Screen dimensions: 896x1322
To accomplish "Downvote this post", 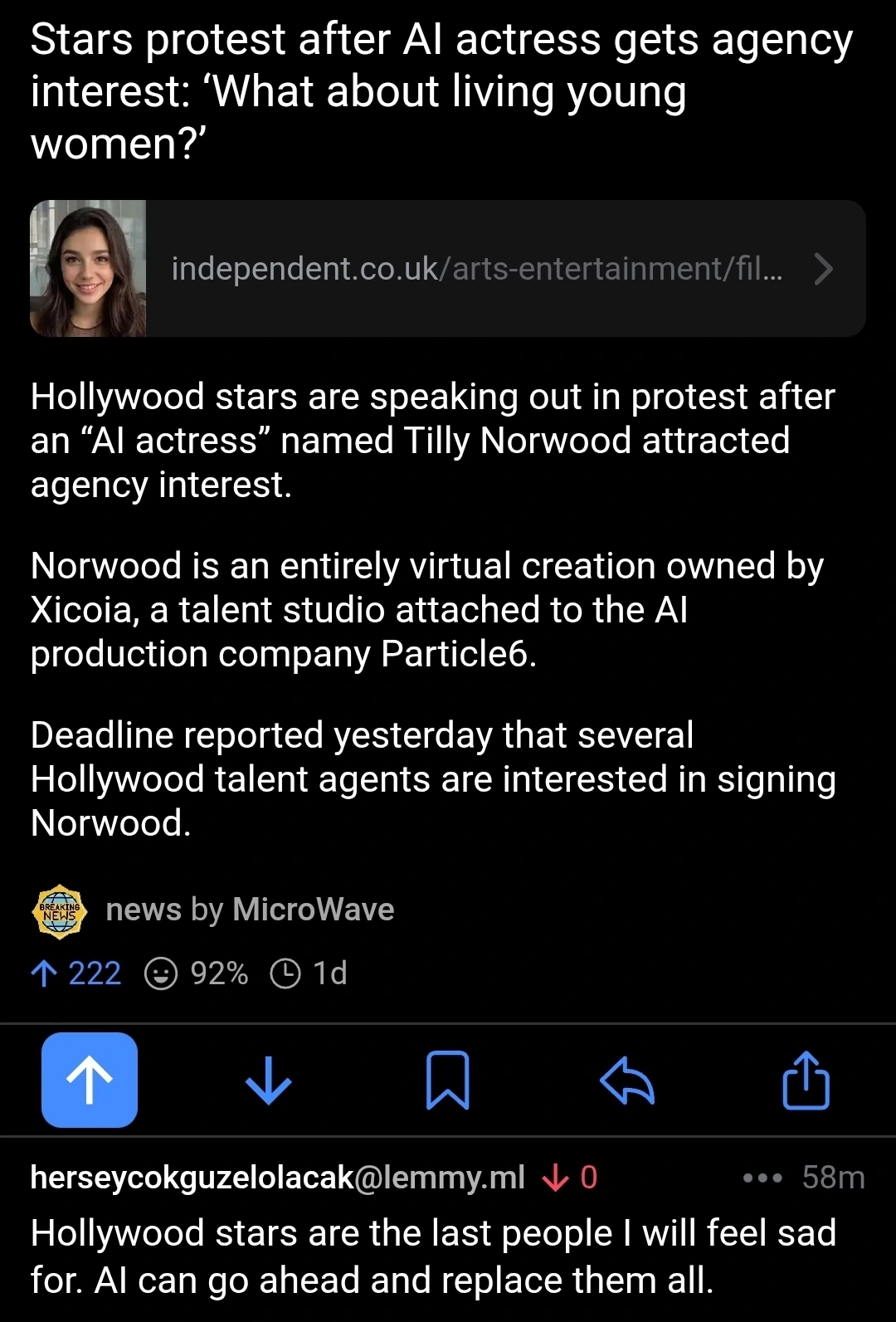I will [269, 1080].
